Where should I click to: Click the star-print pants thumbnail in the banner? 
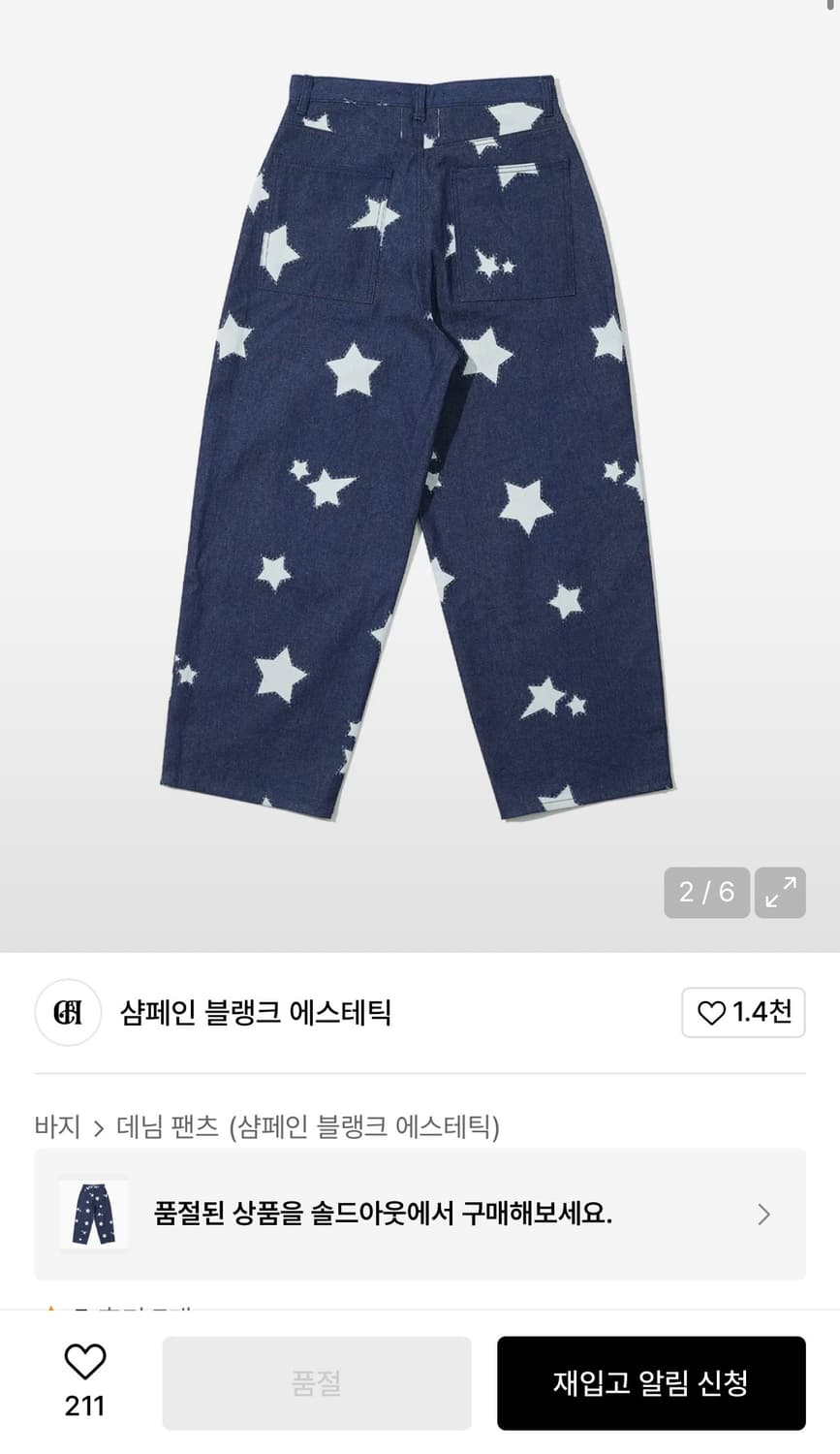(x=97, y=1215)
